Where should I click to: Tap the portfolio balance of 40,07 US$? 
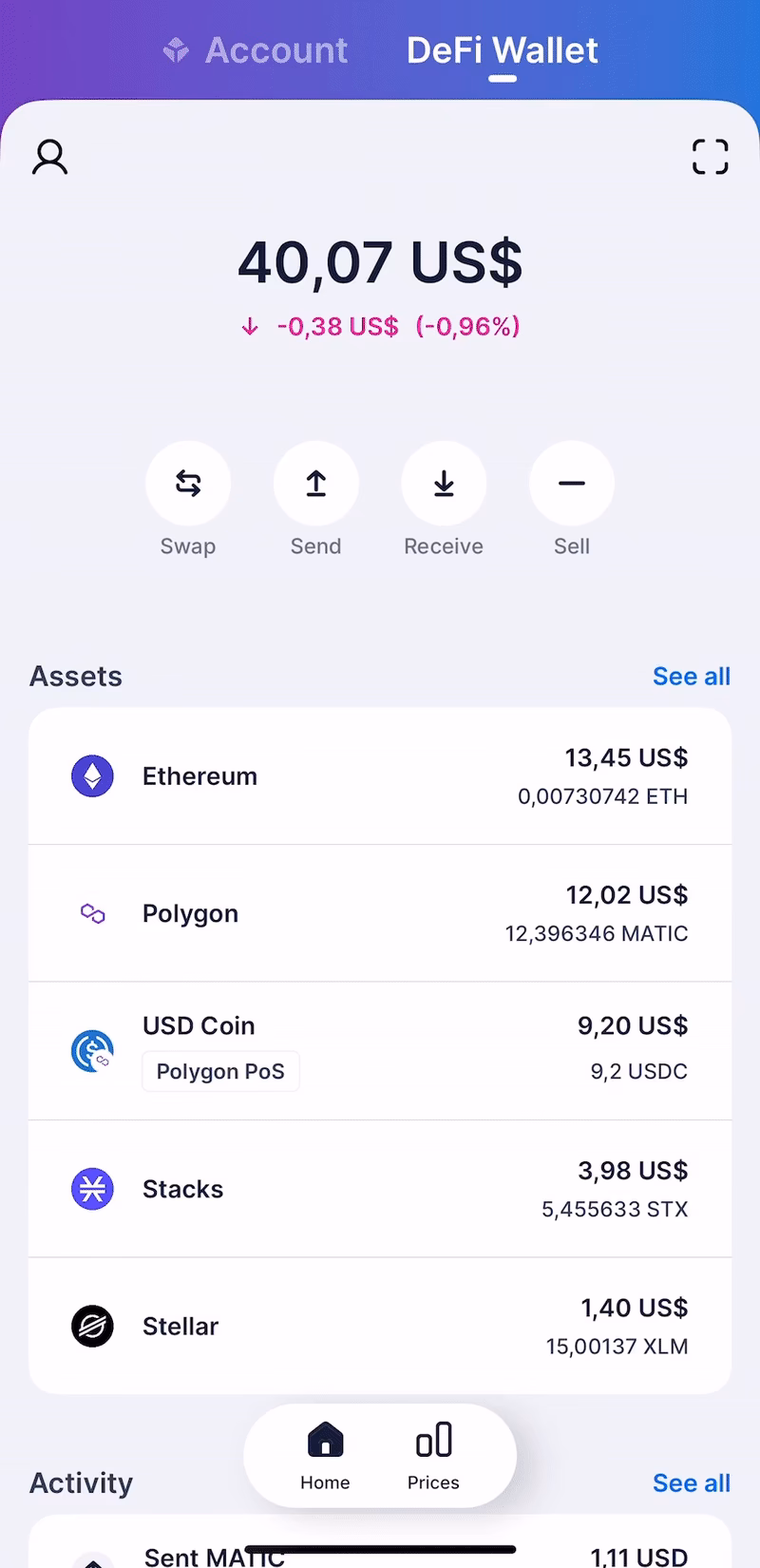click(380, 262)
